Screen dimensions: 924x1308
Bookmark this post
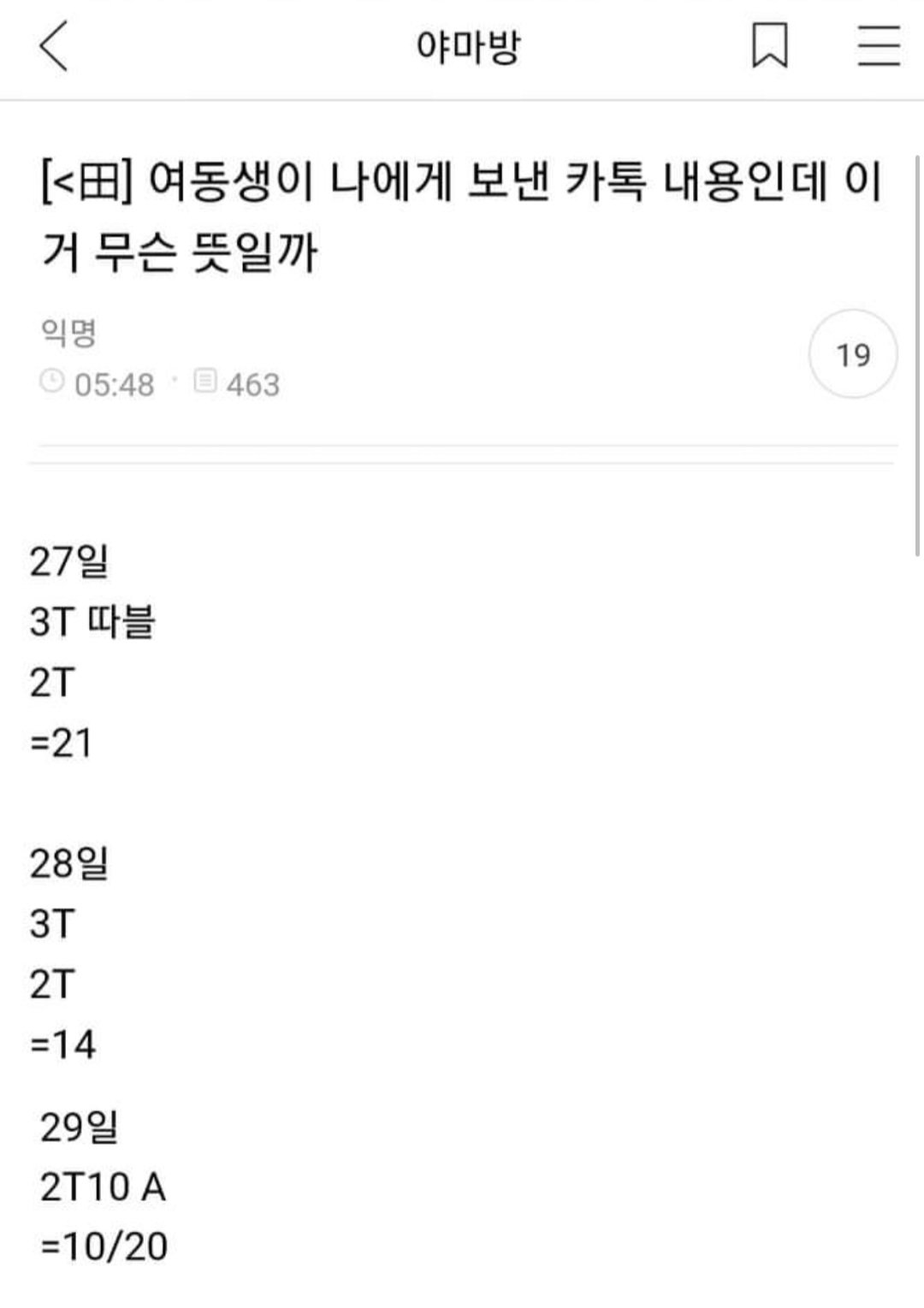[769, 46]
